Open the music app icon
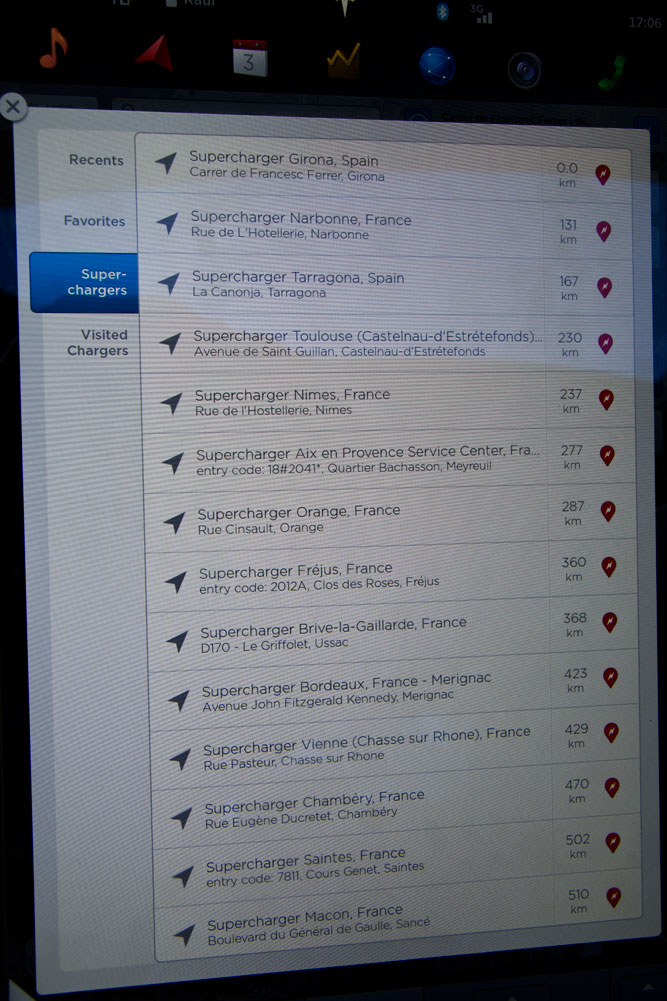667x1001 pixels. pyautogui.click(x=53, y=50)
